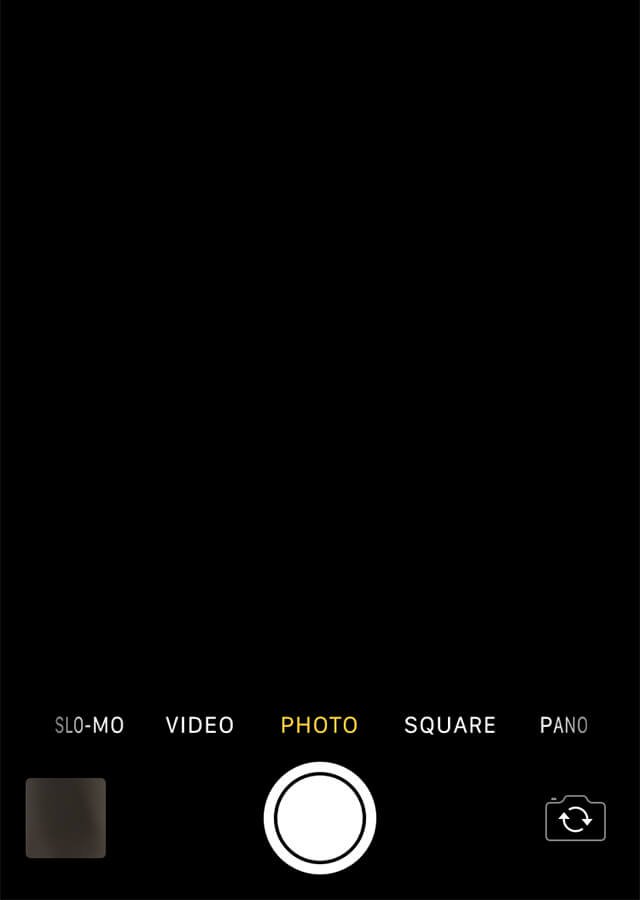Viewport: 640px width, 900px height.
Task: Switch to VIDEO mode
Action: coord(200,726)
